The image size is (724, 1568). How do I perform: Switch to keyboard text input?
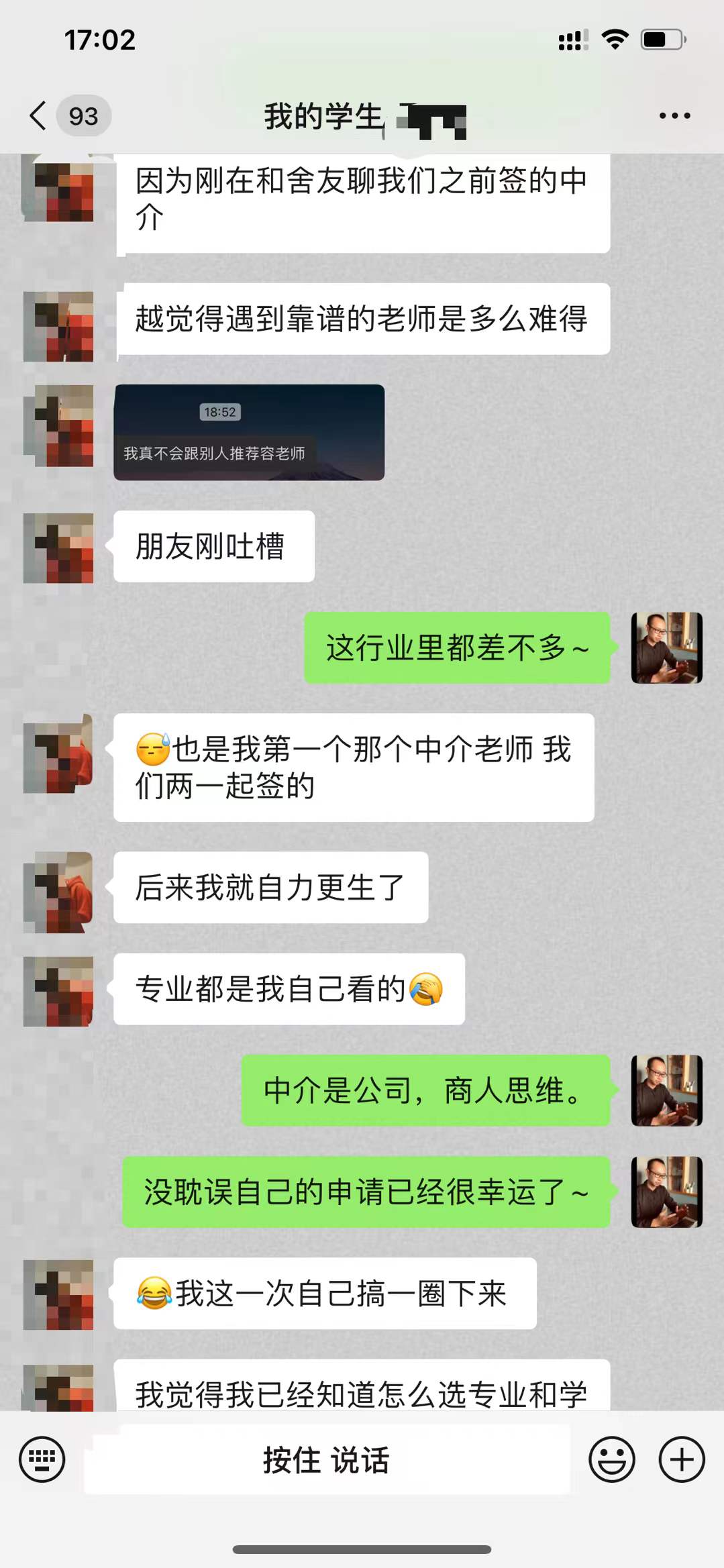click(42, 1459)
